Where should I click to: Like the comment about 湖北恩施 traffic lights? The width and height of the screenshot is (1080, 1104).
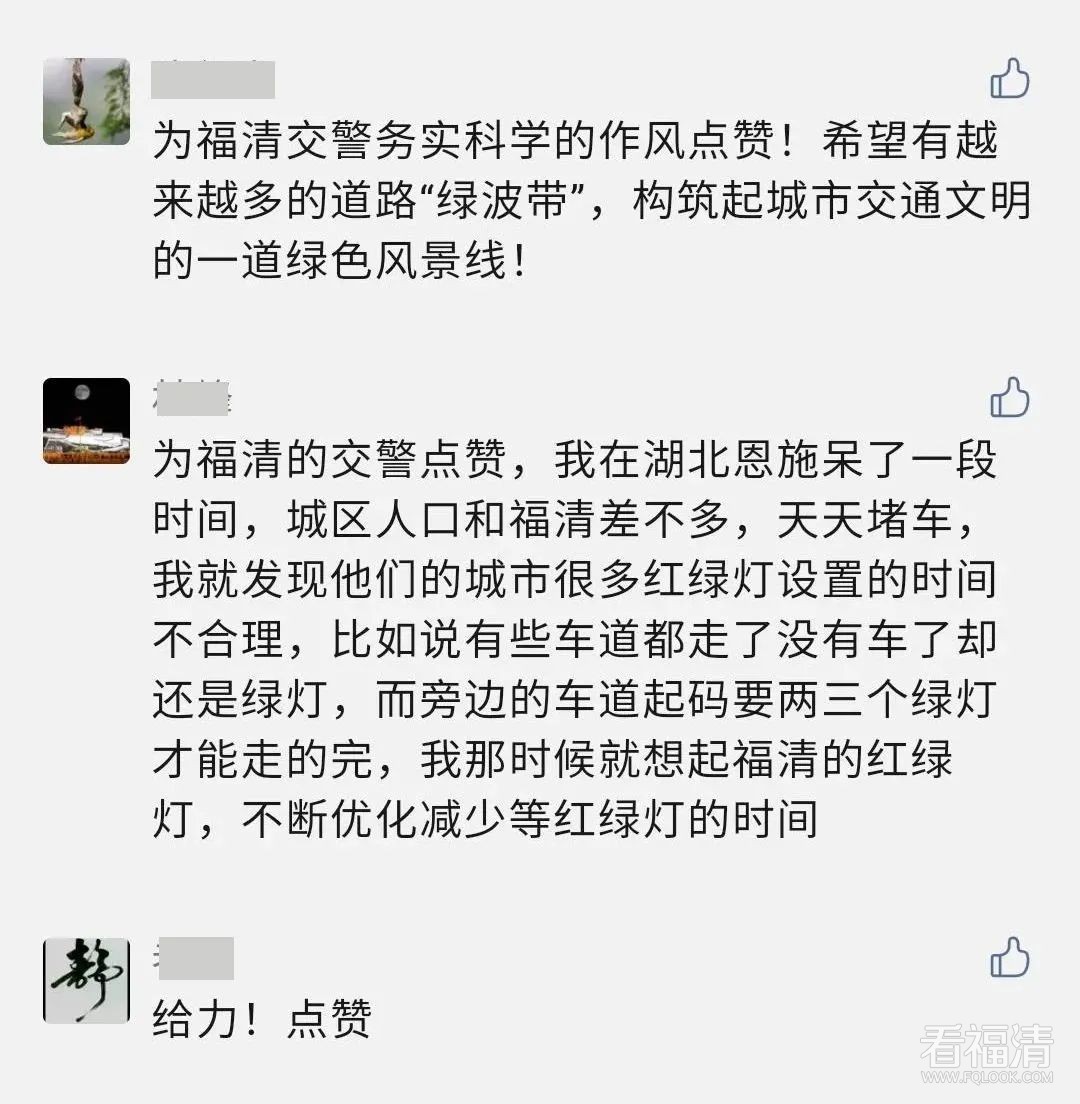click(1010, 397)
